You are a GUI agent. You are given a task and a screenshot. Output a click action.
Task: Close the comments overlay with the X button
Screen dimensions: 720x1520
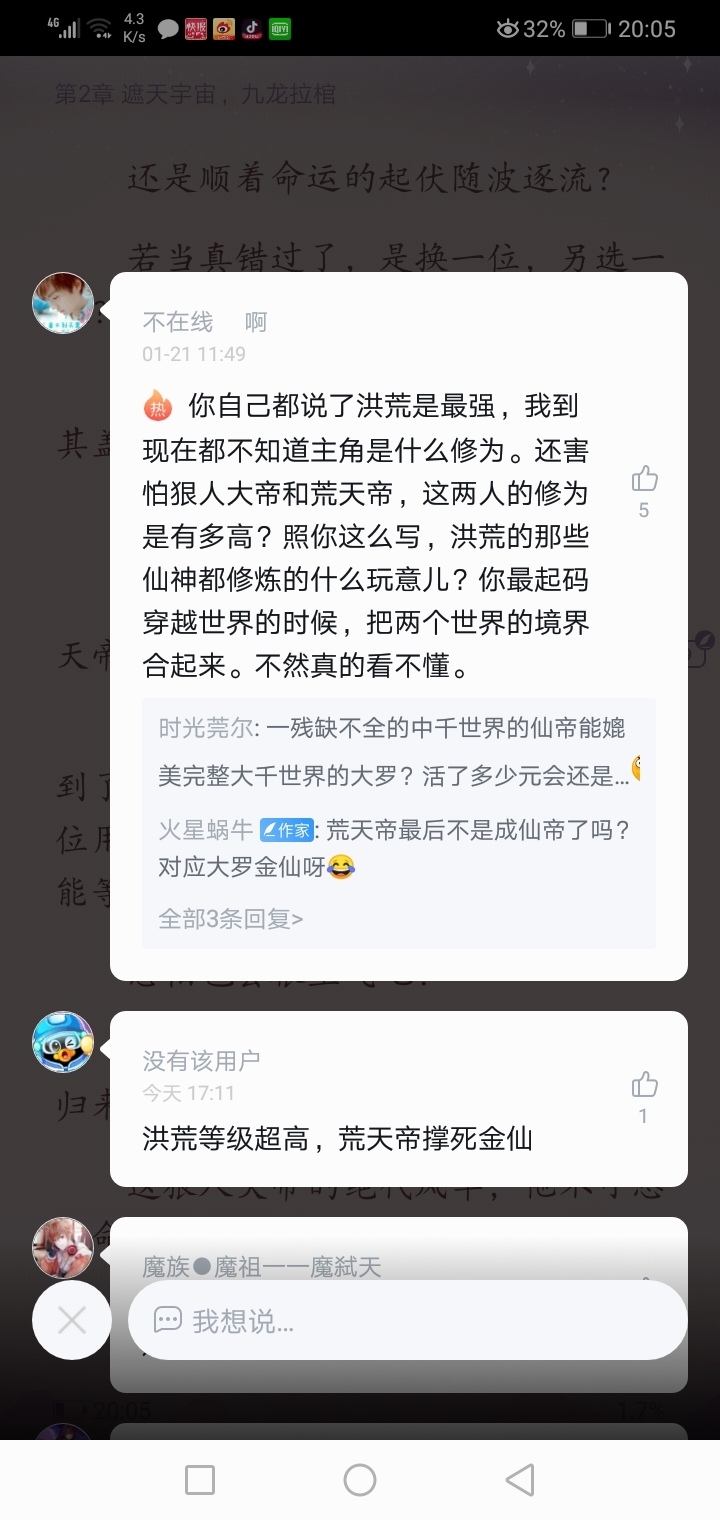point(72,1320)
